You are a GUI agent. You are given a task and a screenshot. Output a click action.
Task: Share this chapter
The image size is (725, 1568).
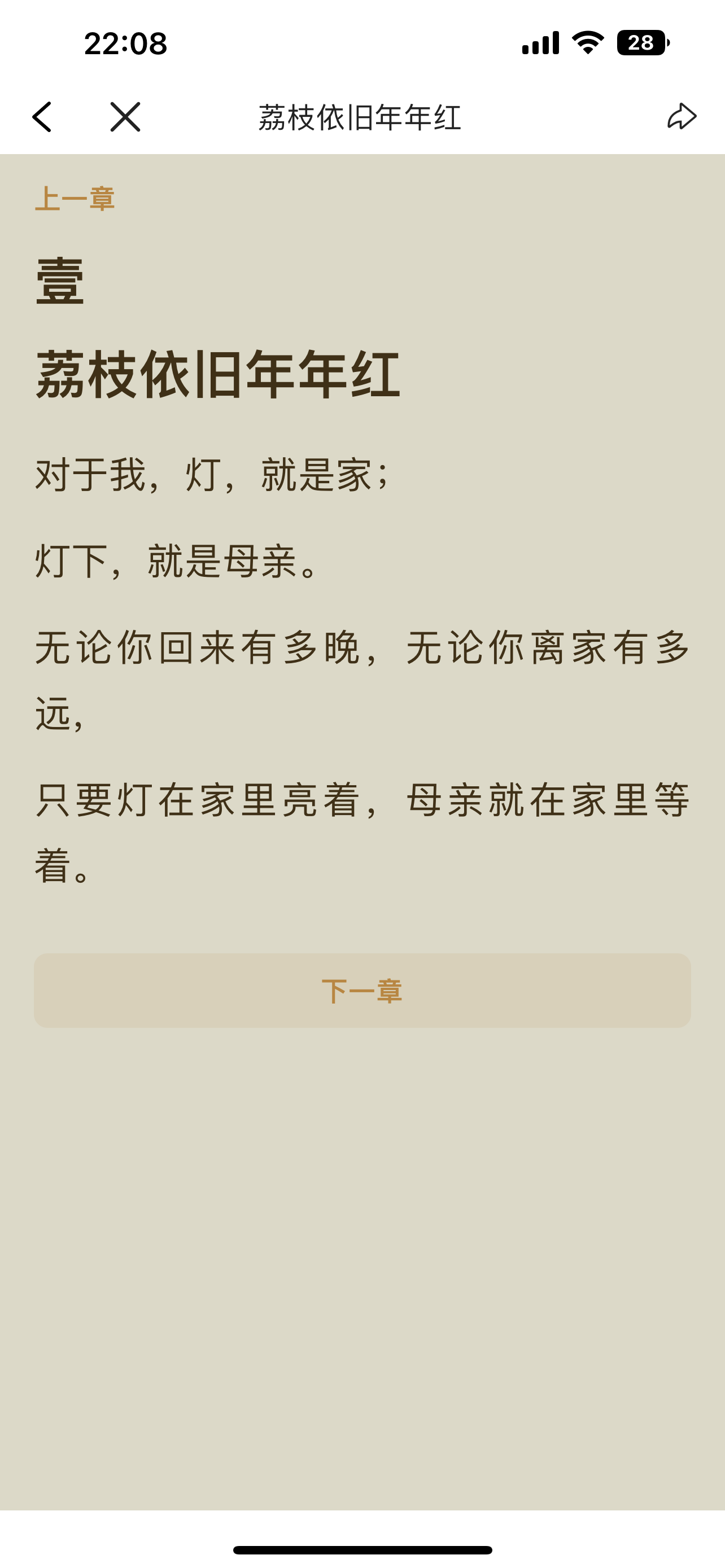682,116
